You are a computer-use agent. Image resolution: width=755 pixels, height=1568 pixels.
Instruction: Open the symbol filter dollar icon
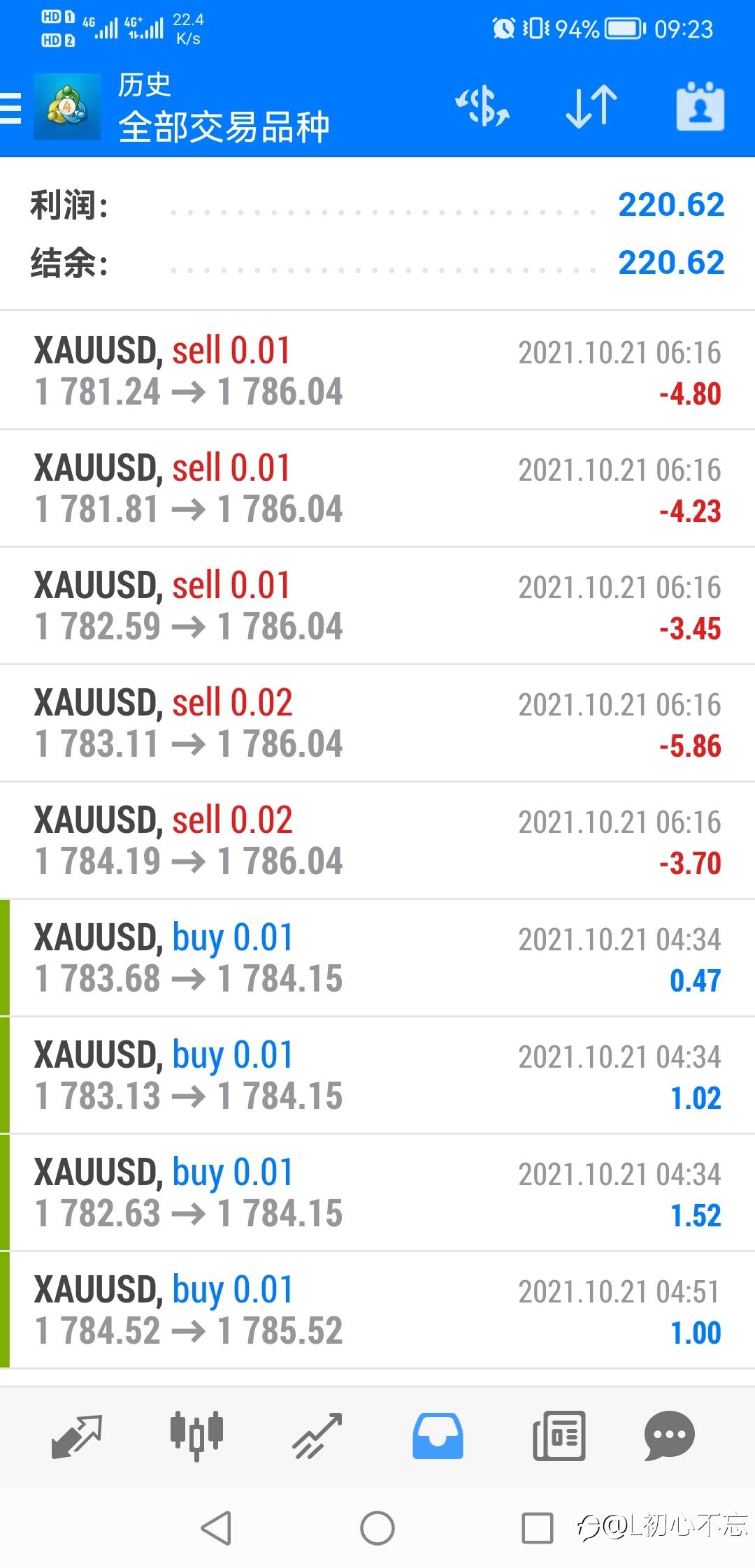(482, 107)
